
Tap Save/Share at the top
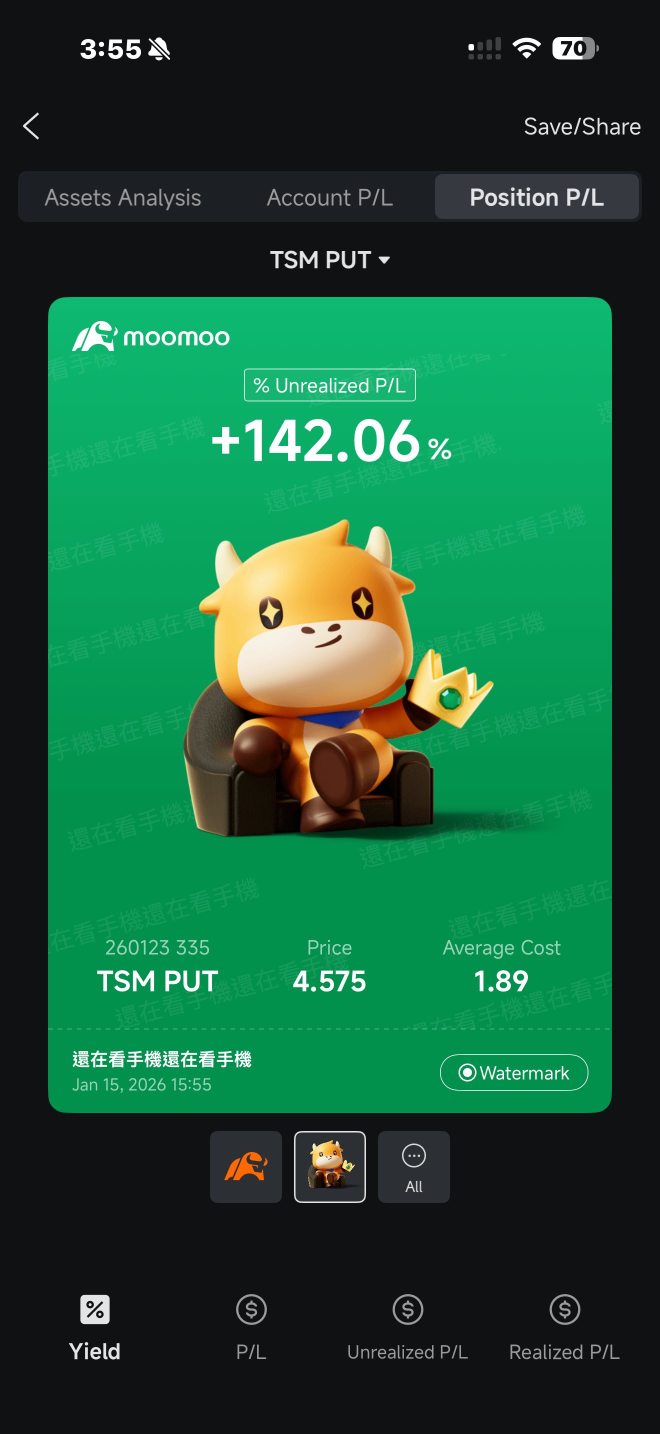pyautogui.click(x=582, y=127)
